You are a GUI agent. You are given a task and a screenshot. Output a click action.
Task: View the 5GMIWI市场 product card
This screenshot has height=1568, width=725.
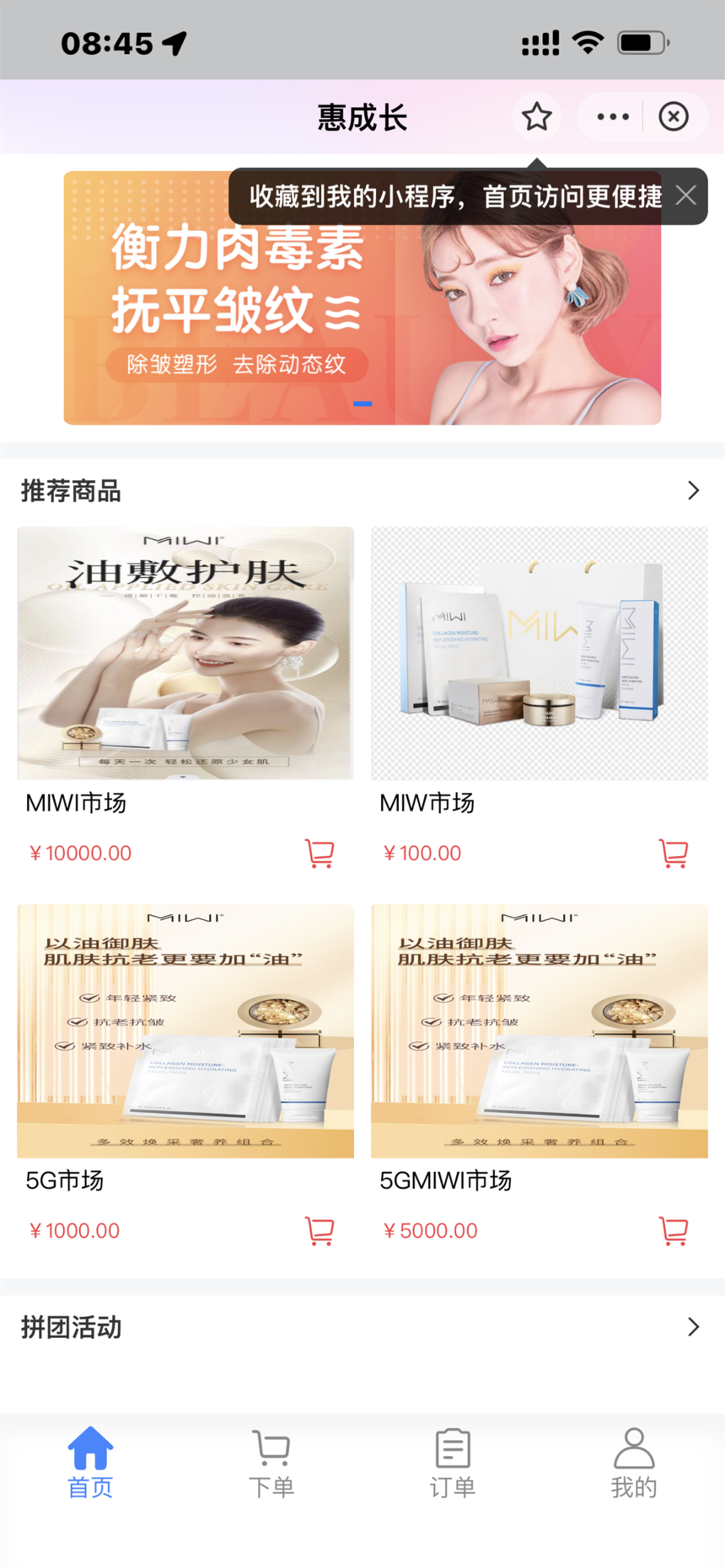click(x=540, y=1030)
